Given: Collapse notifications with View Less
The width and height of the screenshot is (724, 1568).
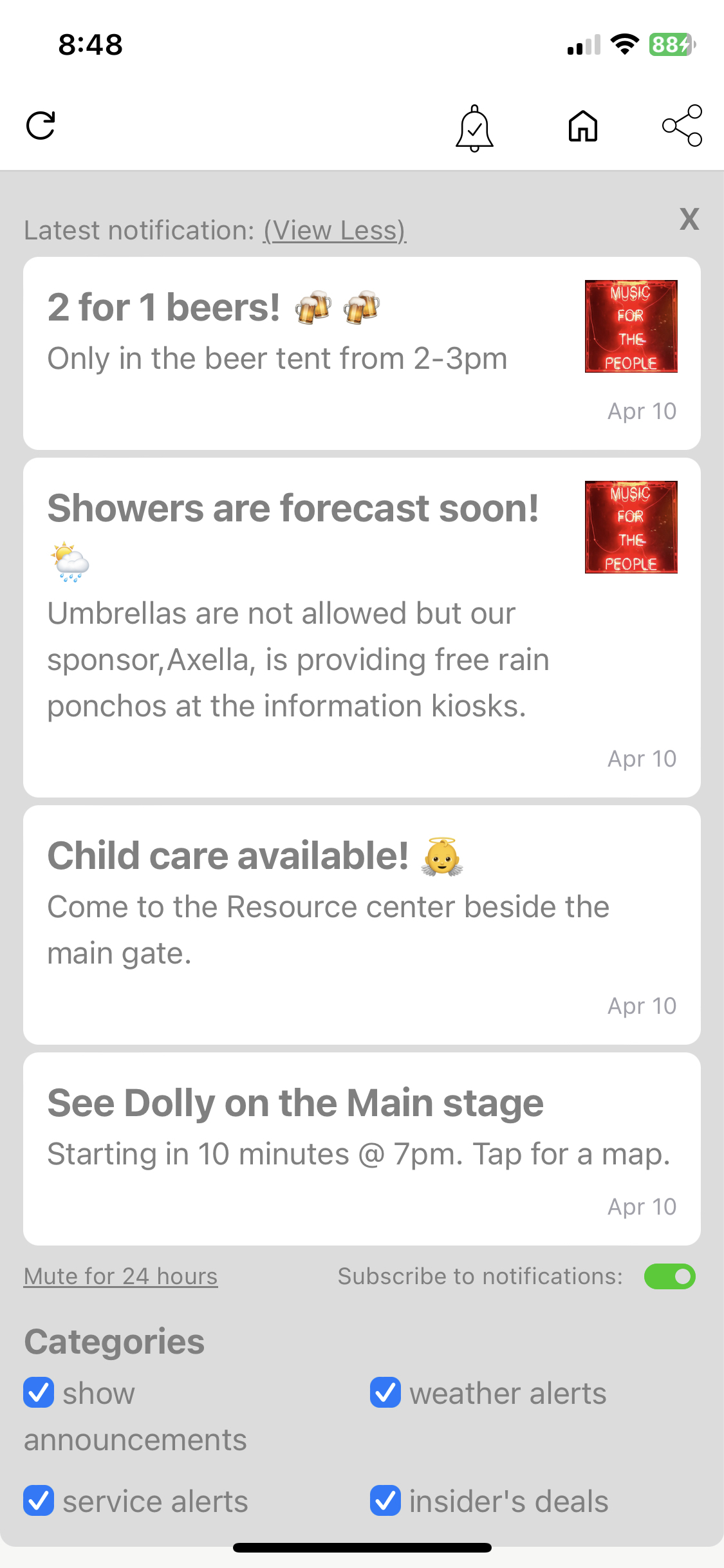Looking at the screenshot, I should [335, 230].
